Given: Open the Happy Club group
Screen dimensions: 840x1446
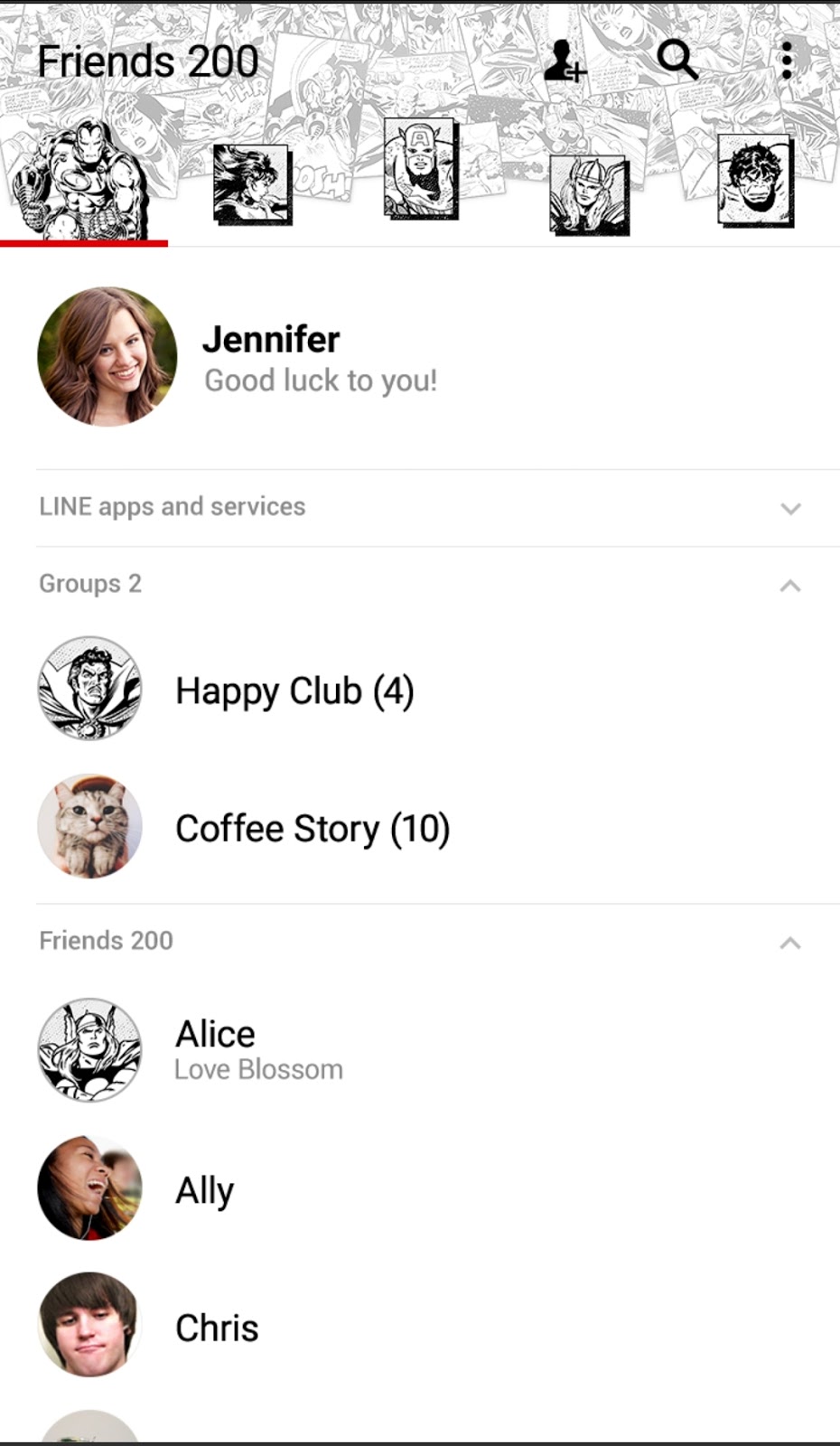Looking at the screenshot, I should [x=420, y=690].
